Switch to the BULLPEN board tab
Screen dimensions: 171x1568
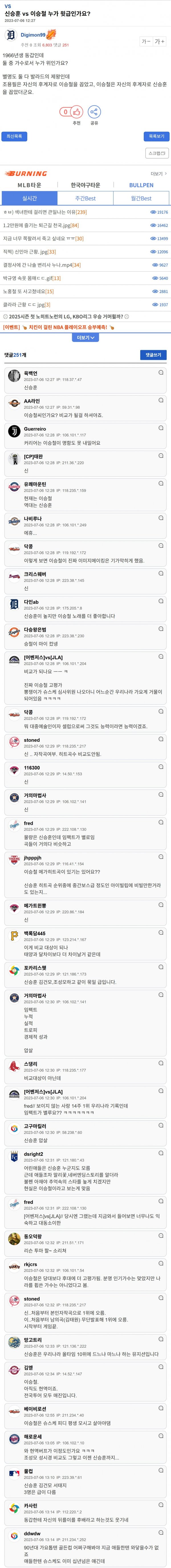click(141, 185)
